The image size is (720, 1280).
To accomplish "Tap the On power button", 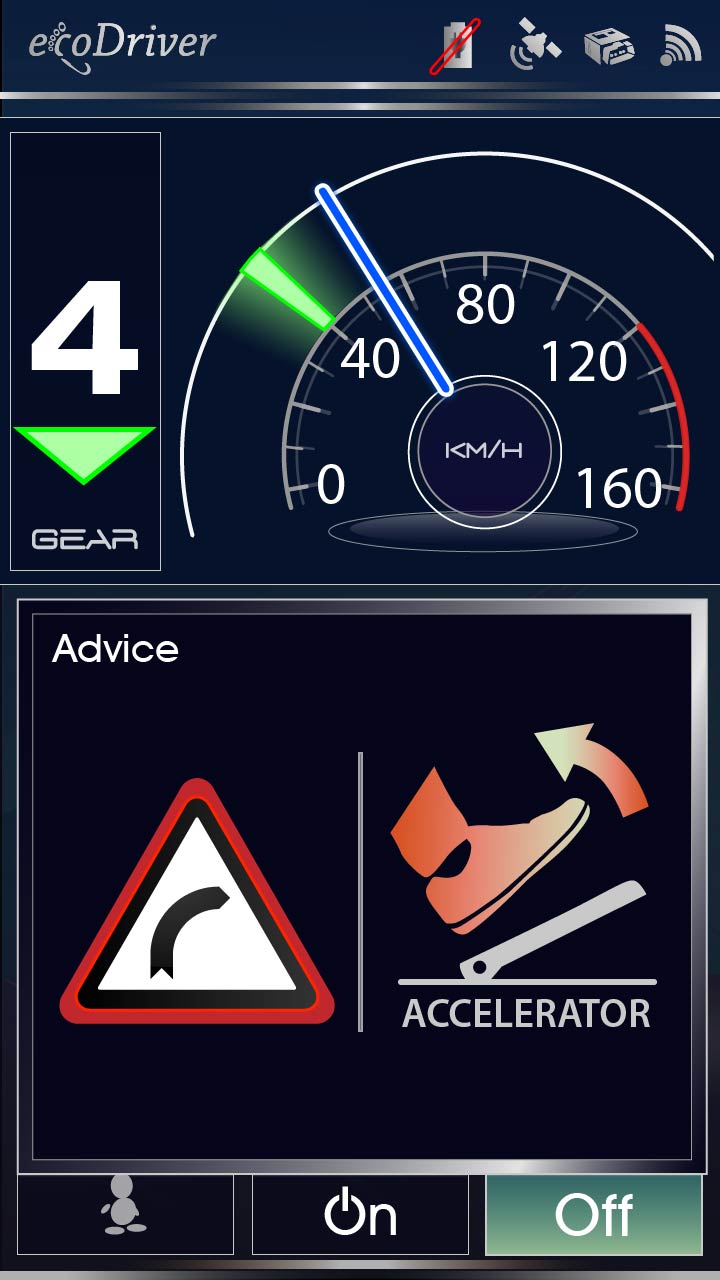I will coord(360,1215).
